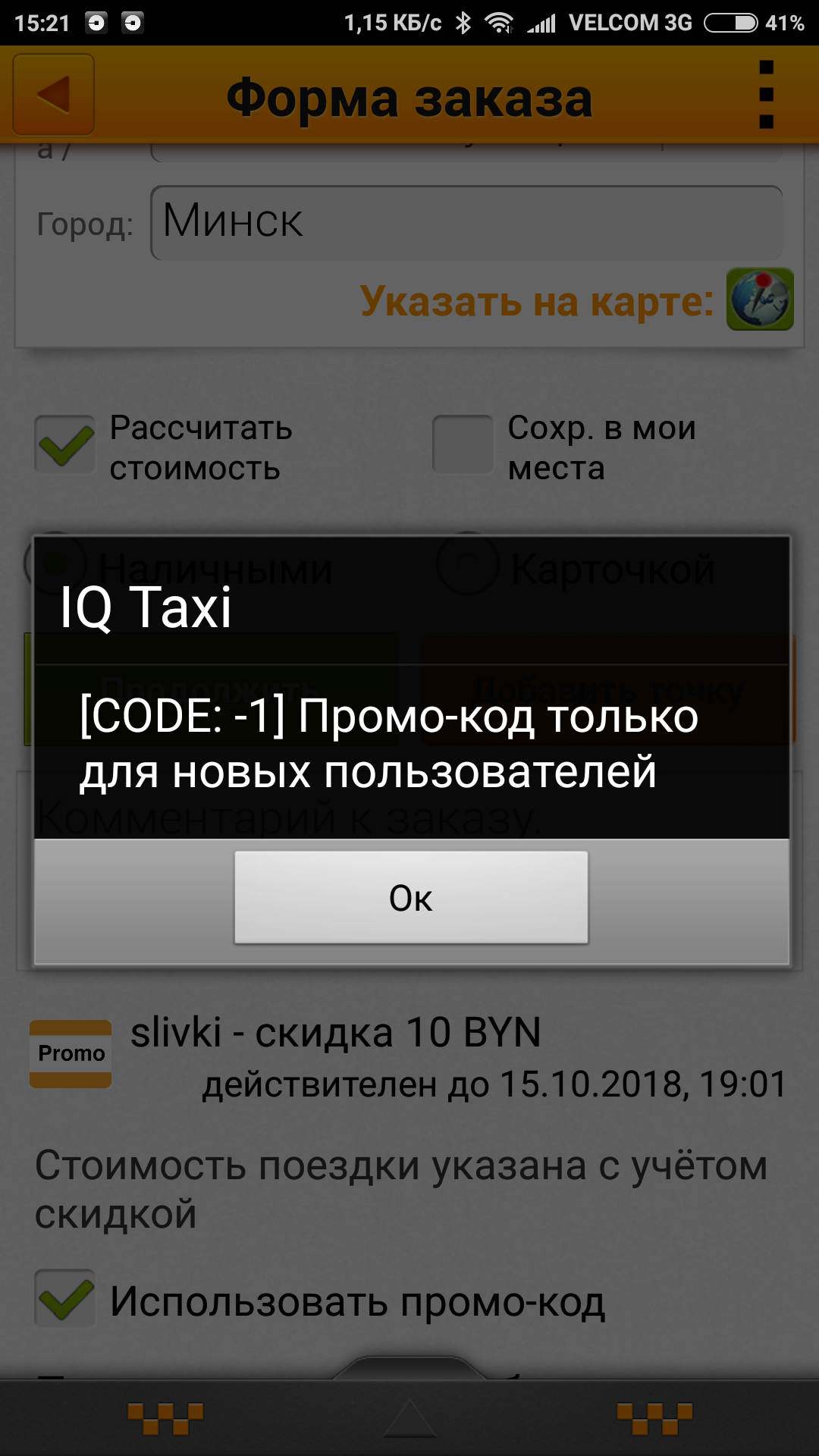Uncheck the Рассчитать стоимость checkbox

(65, 445)
